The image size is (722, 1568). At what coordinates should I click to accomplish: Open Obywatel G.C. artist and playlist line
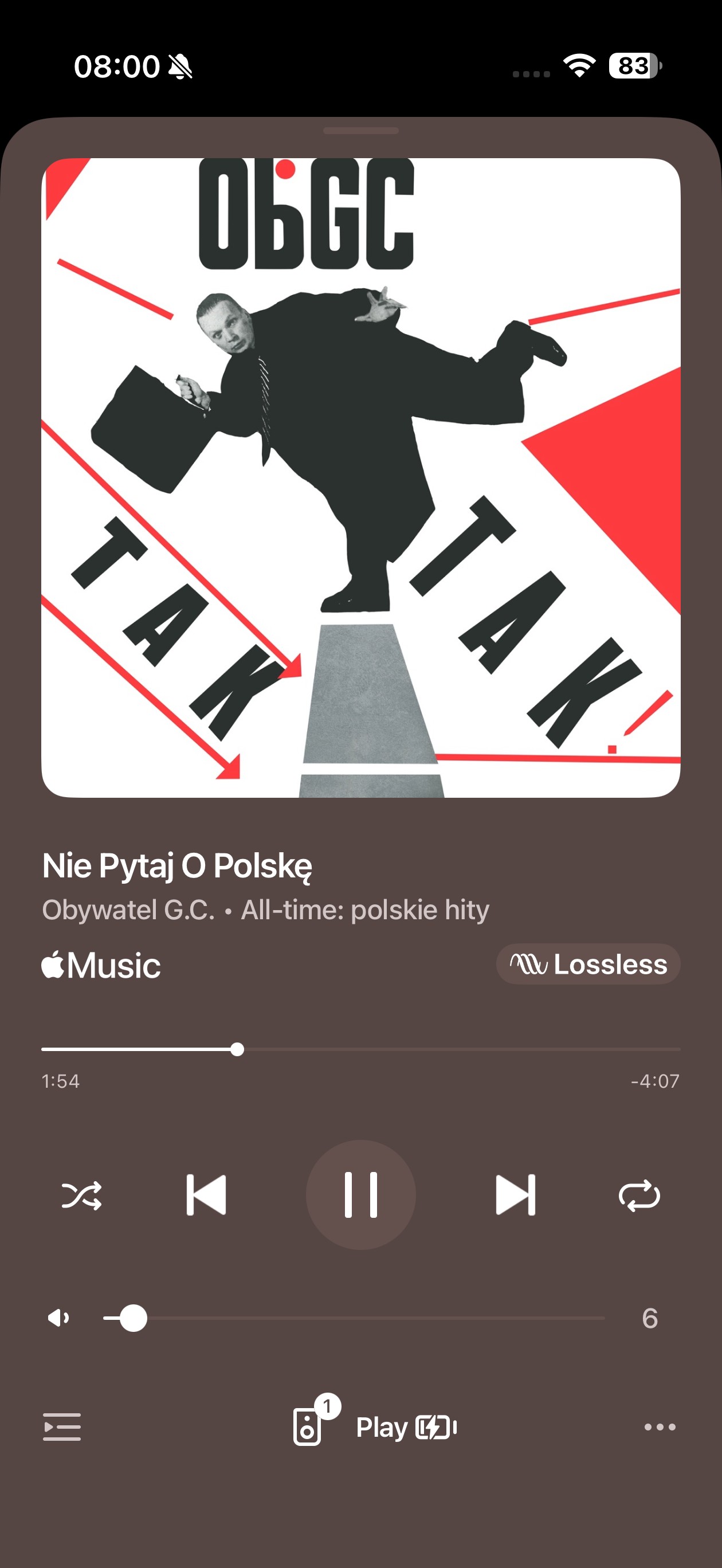coord(265,910)
